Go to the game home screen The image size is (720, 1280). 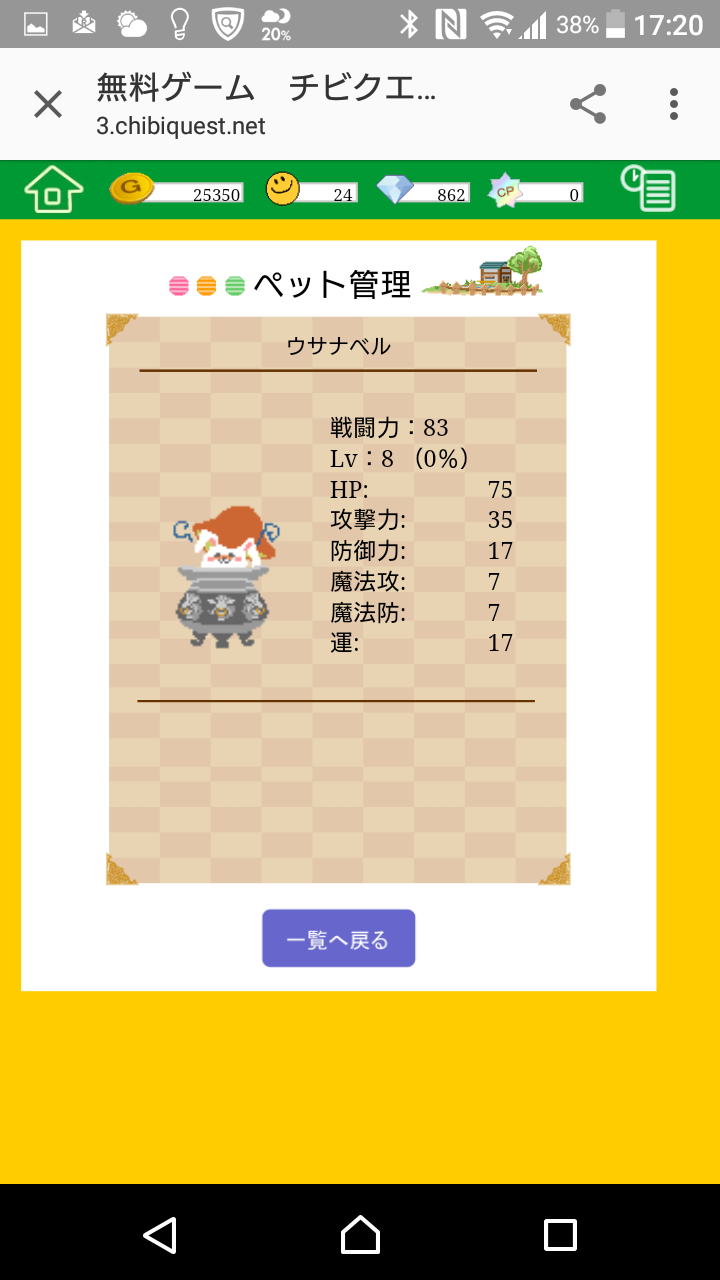click(53, 189)
